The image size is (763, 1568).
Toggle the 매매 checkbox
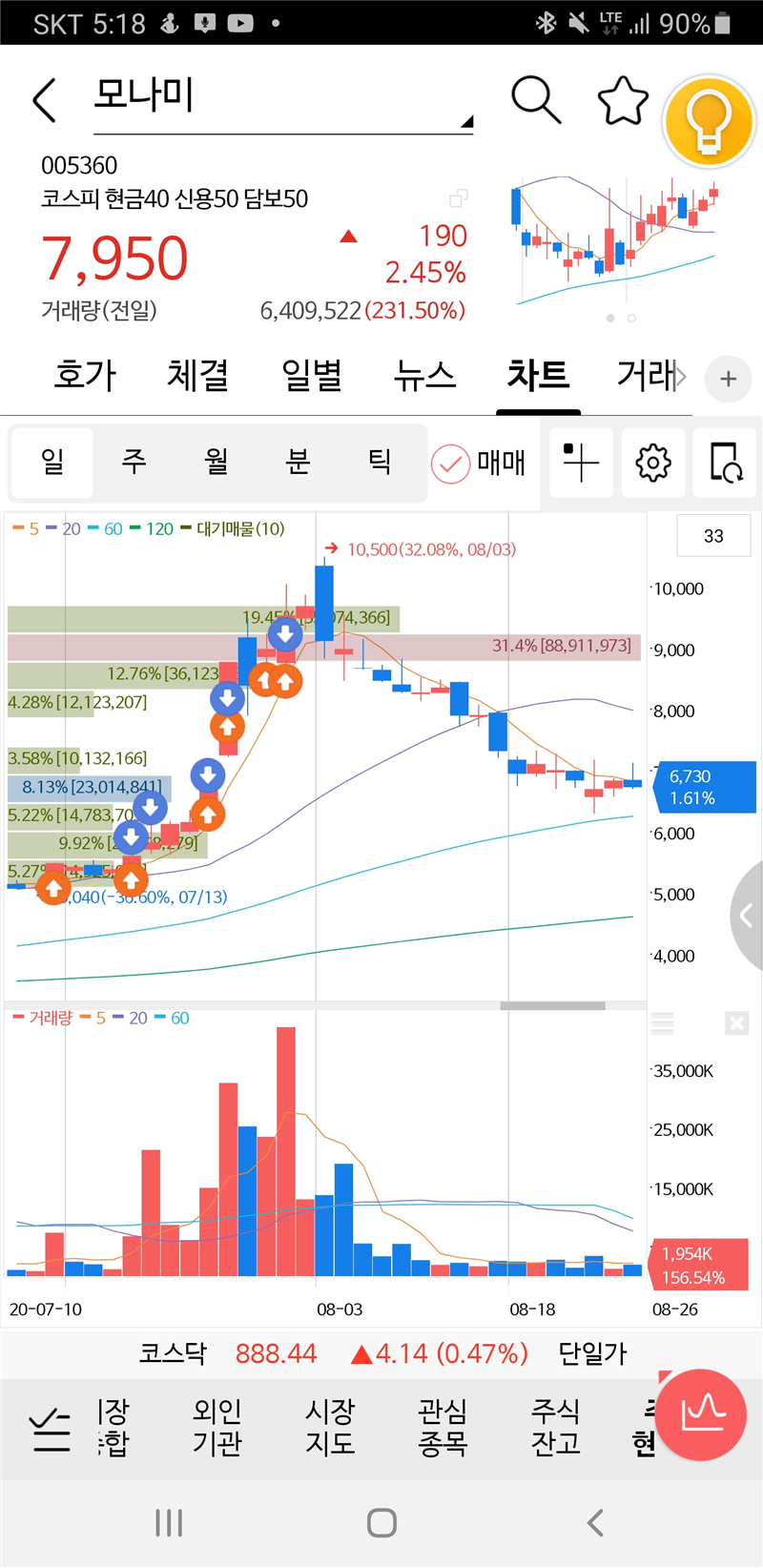pos(479,464)
